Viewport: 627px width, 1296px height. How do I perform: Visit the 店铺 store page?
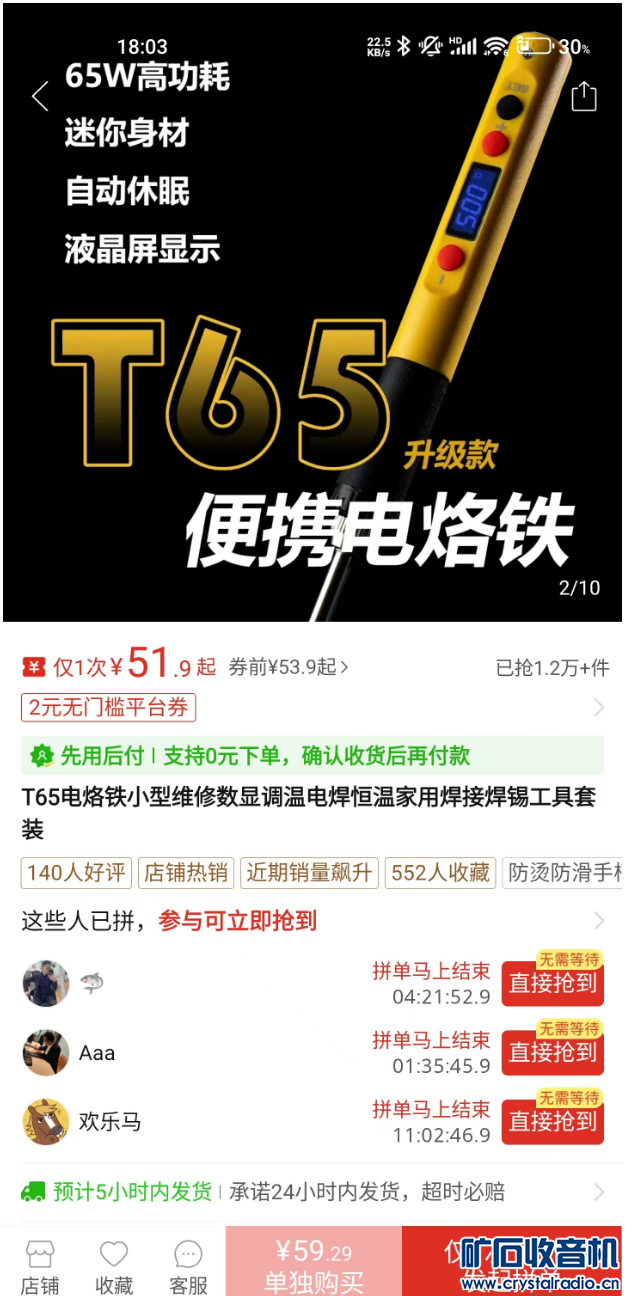40,1267
